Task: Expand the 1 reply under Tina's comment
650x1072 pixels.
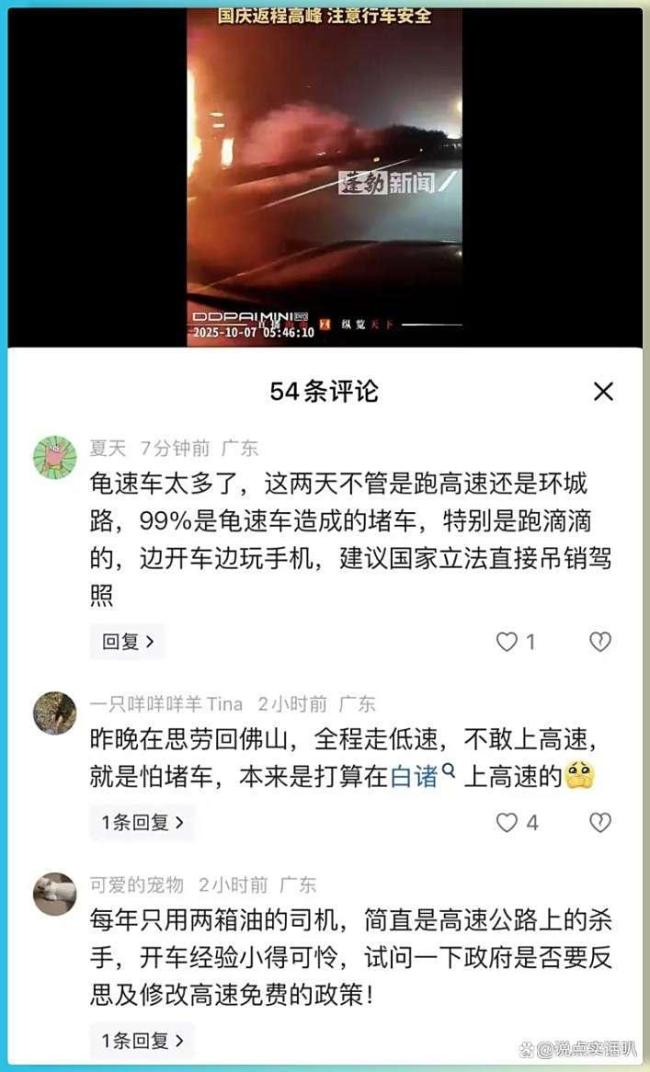Action: coord(141,823)
